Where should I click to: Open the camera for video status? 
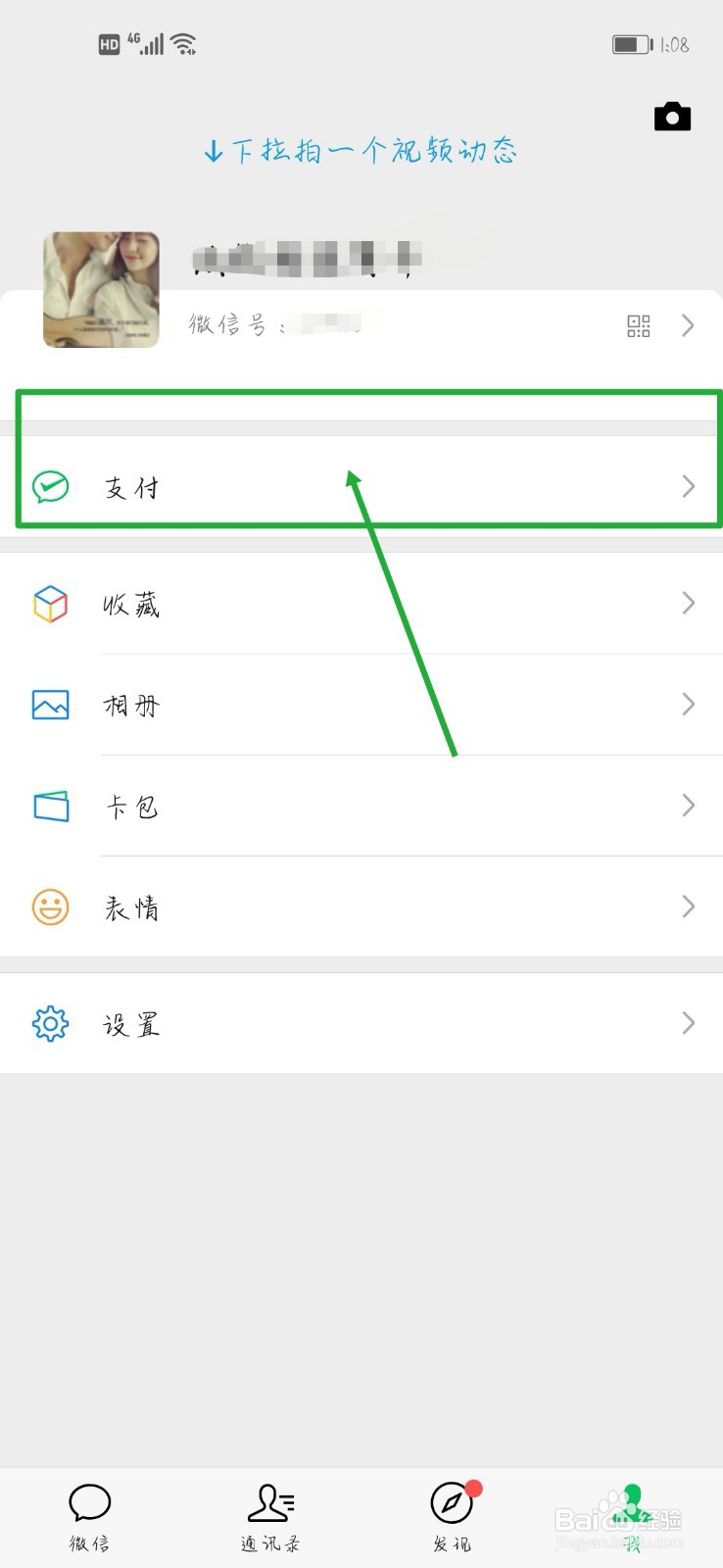(x=672, y=116)
